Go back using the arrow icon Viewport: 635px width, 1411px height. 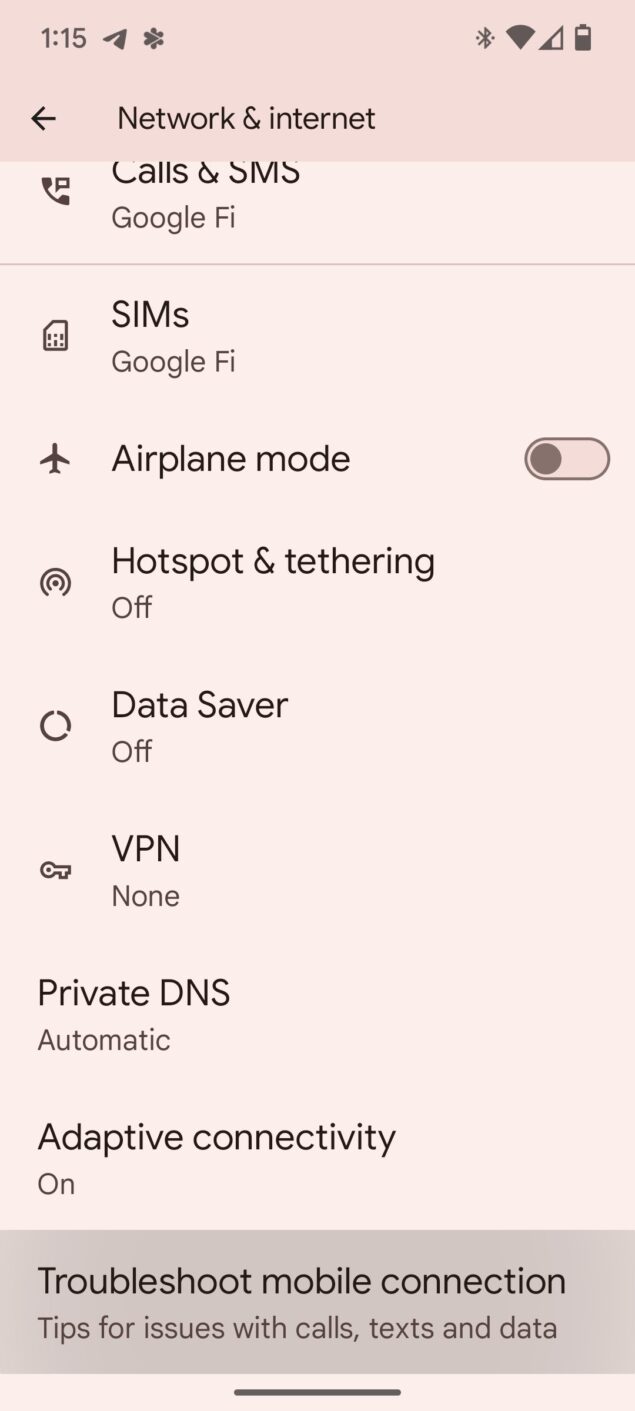pyautogui.click(x=43, y=119)
